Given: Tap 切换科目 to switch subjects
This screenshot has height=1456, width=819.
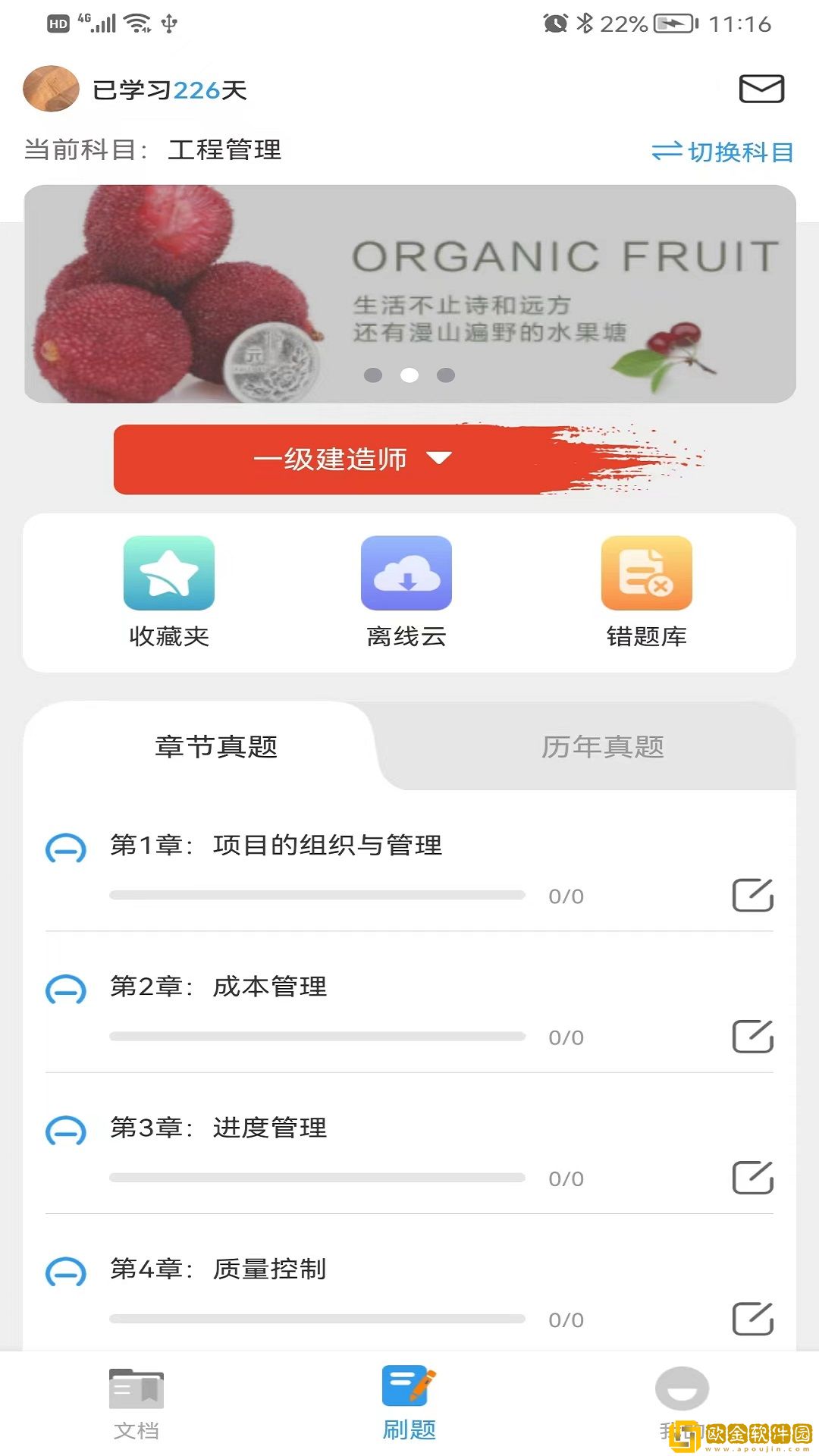Looking at the screenshot, I should pyautogui.click(x=723, y=152).
